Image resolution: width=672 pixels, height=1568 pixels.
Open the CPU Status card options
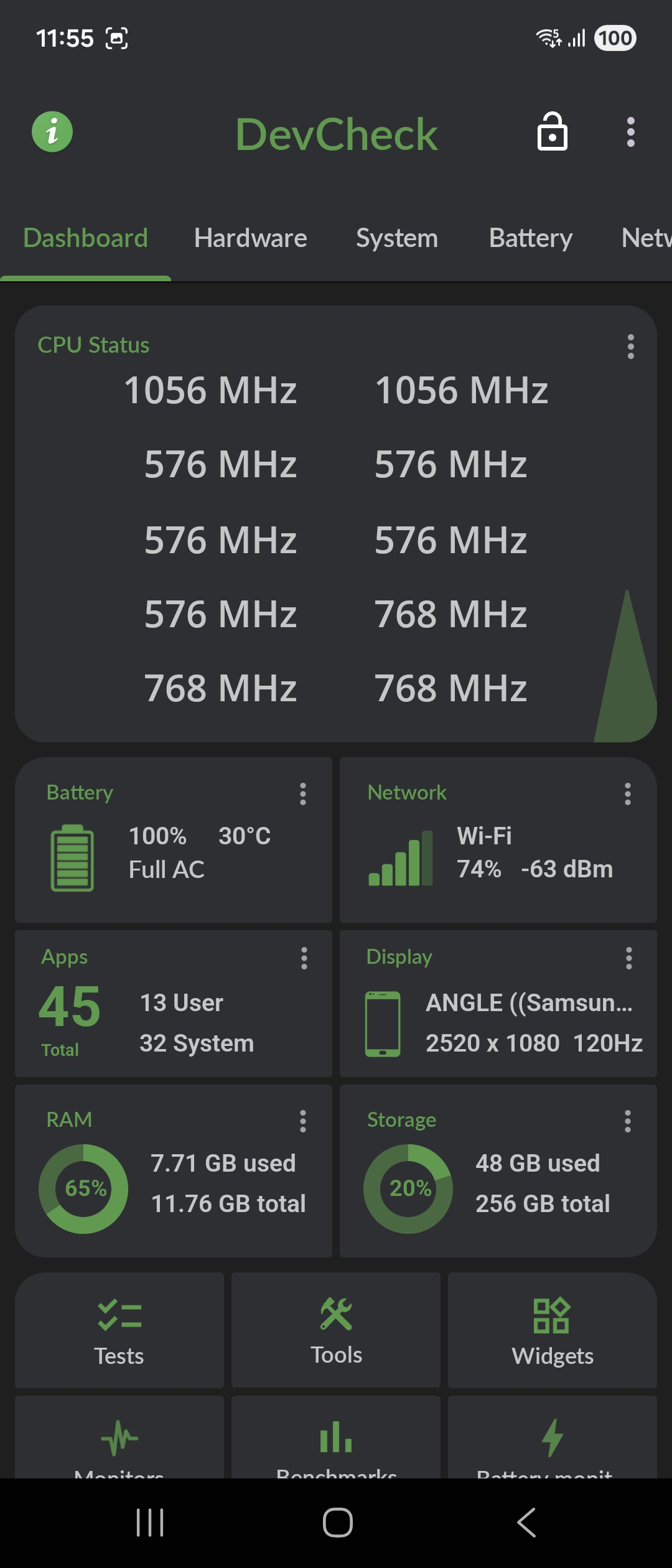(630, 347)
